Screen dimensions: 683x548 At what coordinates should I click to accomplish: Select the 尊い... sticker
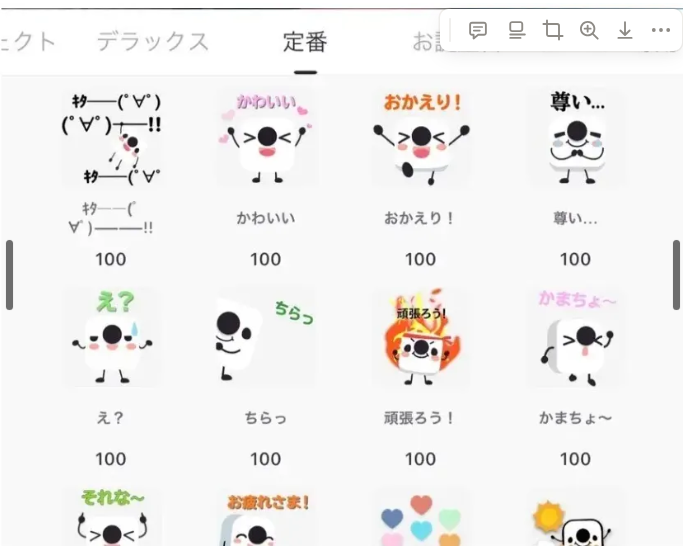pos(575,138)
